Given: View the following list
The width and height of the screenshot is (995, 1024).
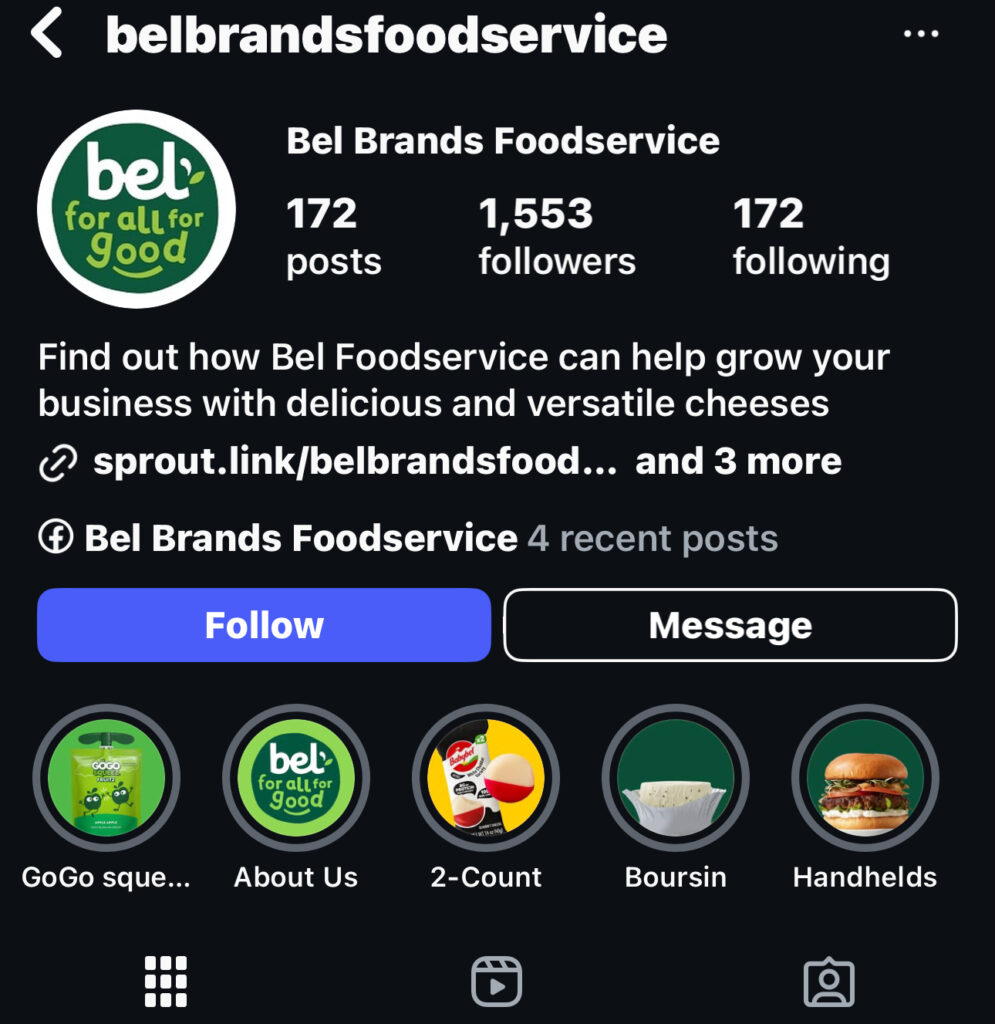Looking at the screenshot, I should pyautogui.click(x=810, y=236).
